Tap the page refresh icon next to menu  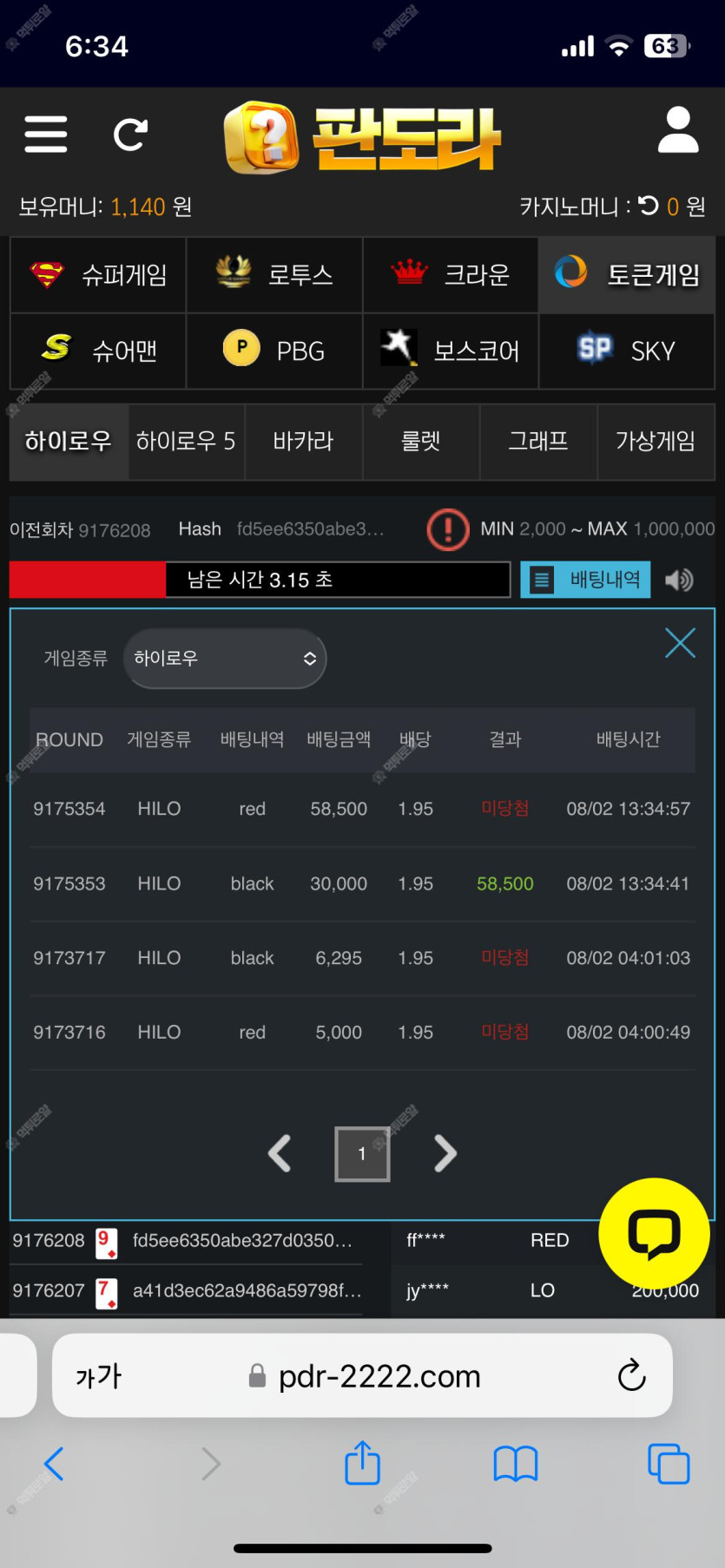130,134
